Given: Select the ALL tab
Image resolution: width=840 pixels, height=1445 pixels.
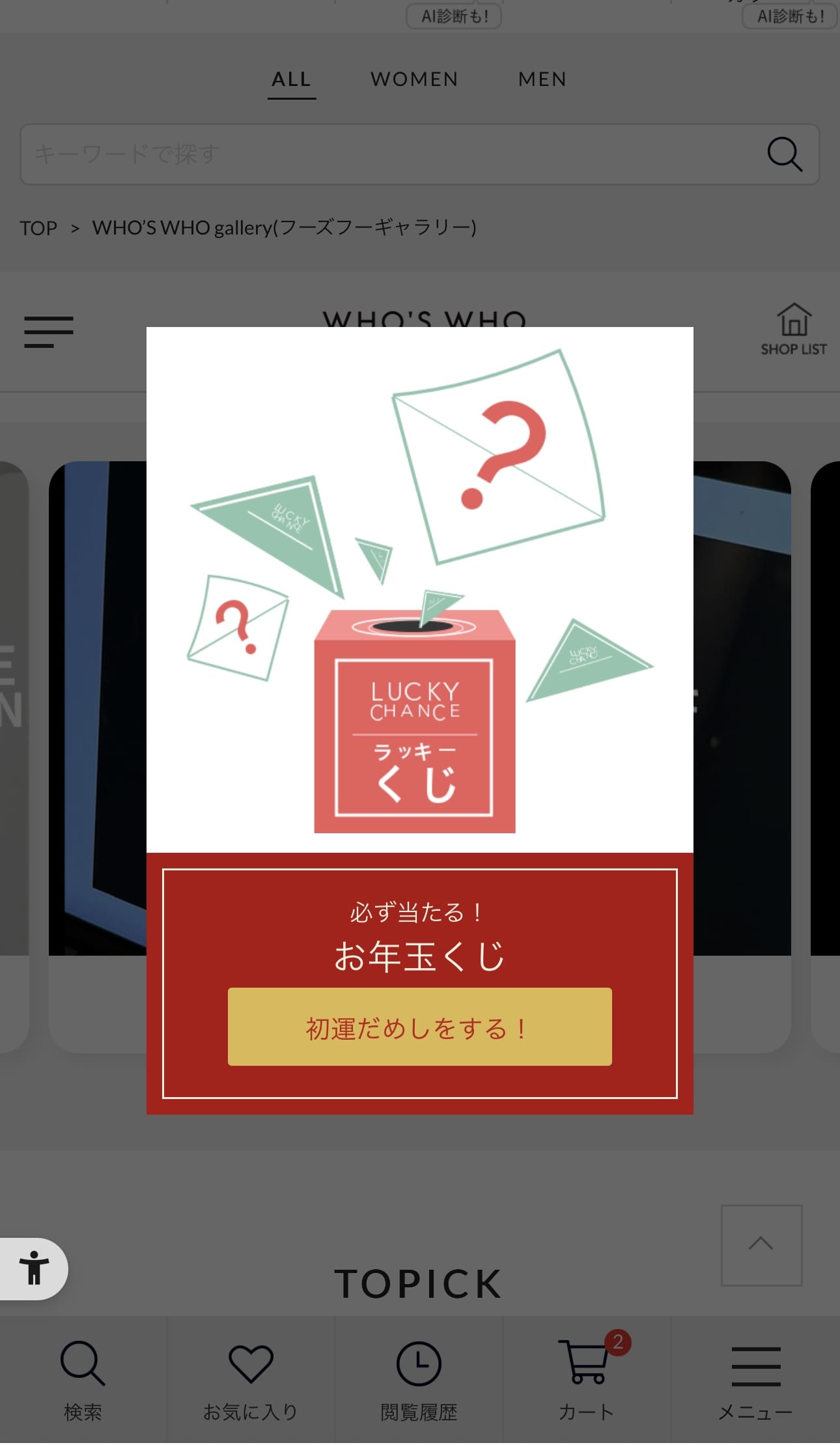Looking at the screenshot, I should [291, 79].
